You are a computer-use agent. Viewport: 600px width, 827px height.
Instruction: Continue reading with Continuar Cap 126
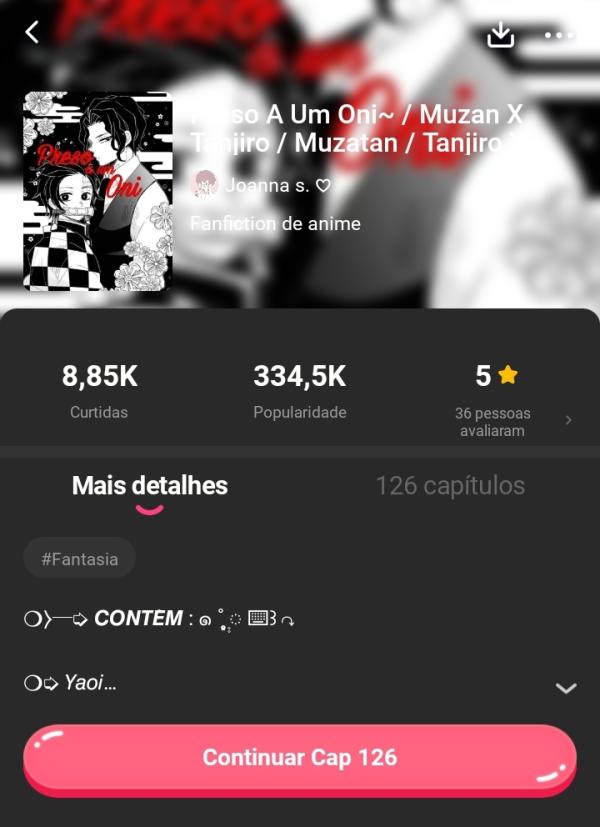(x=300, y=758)
